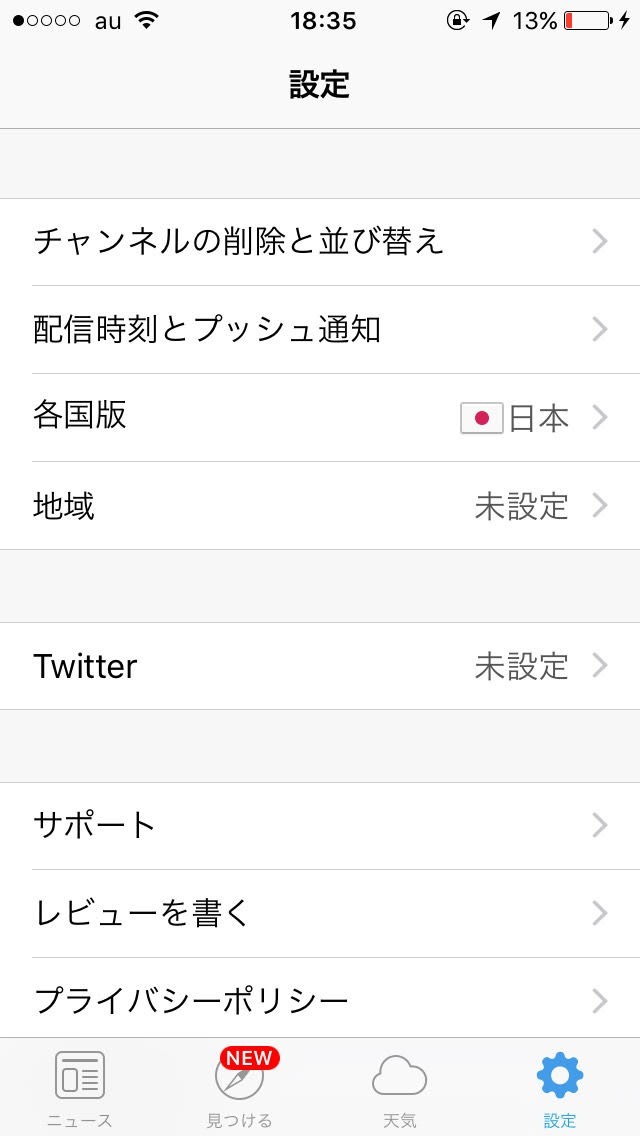
Task: Select レビューを書く to write a review
Action: click(320, 913)
